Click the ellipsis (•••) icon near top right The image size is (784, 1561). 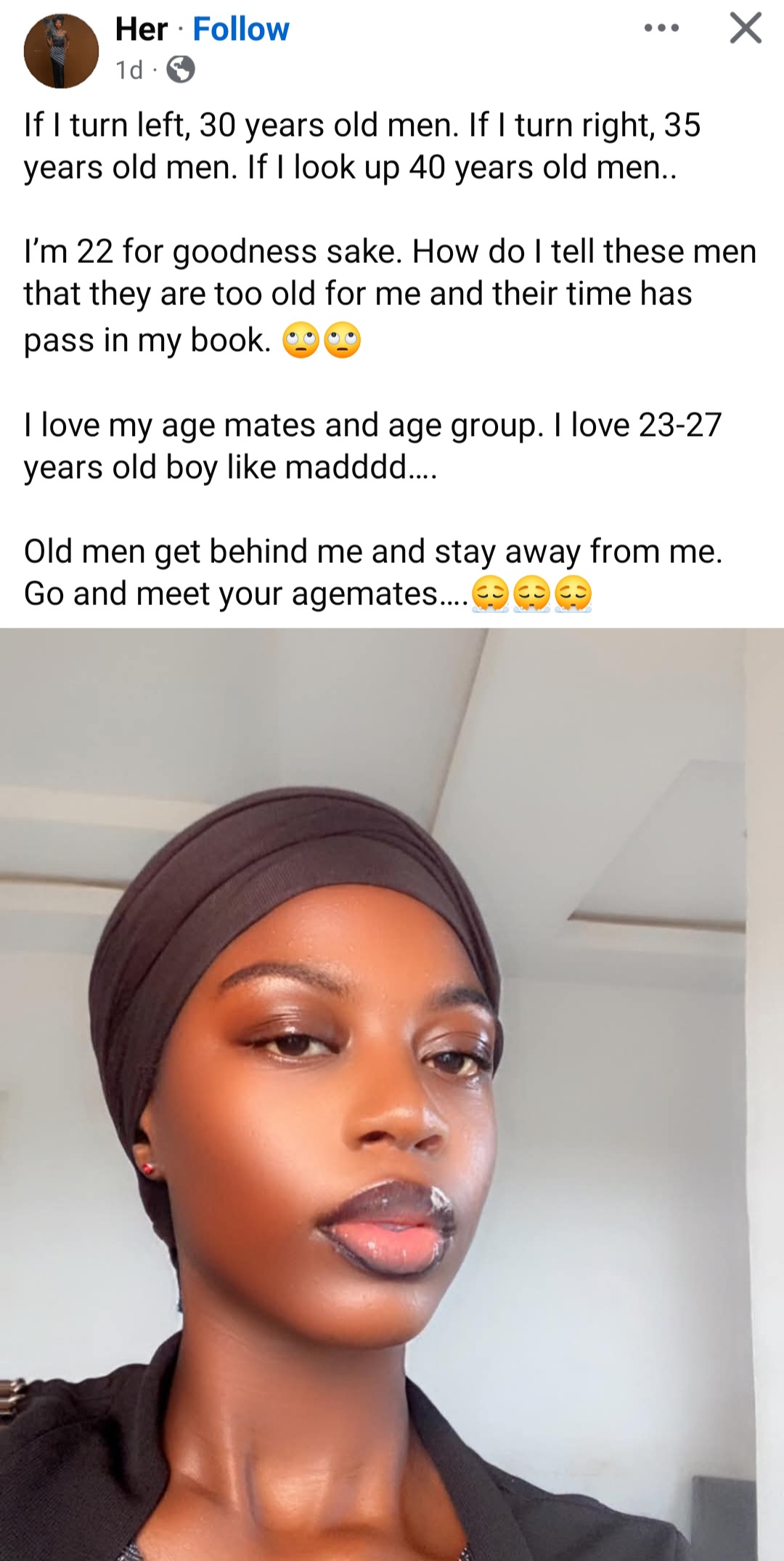point(661,28)
